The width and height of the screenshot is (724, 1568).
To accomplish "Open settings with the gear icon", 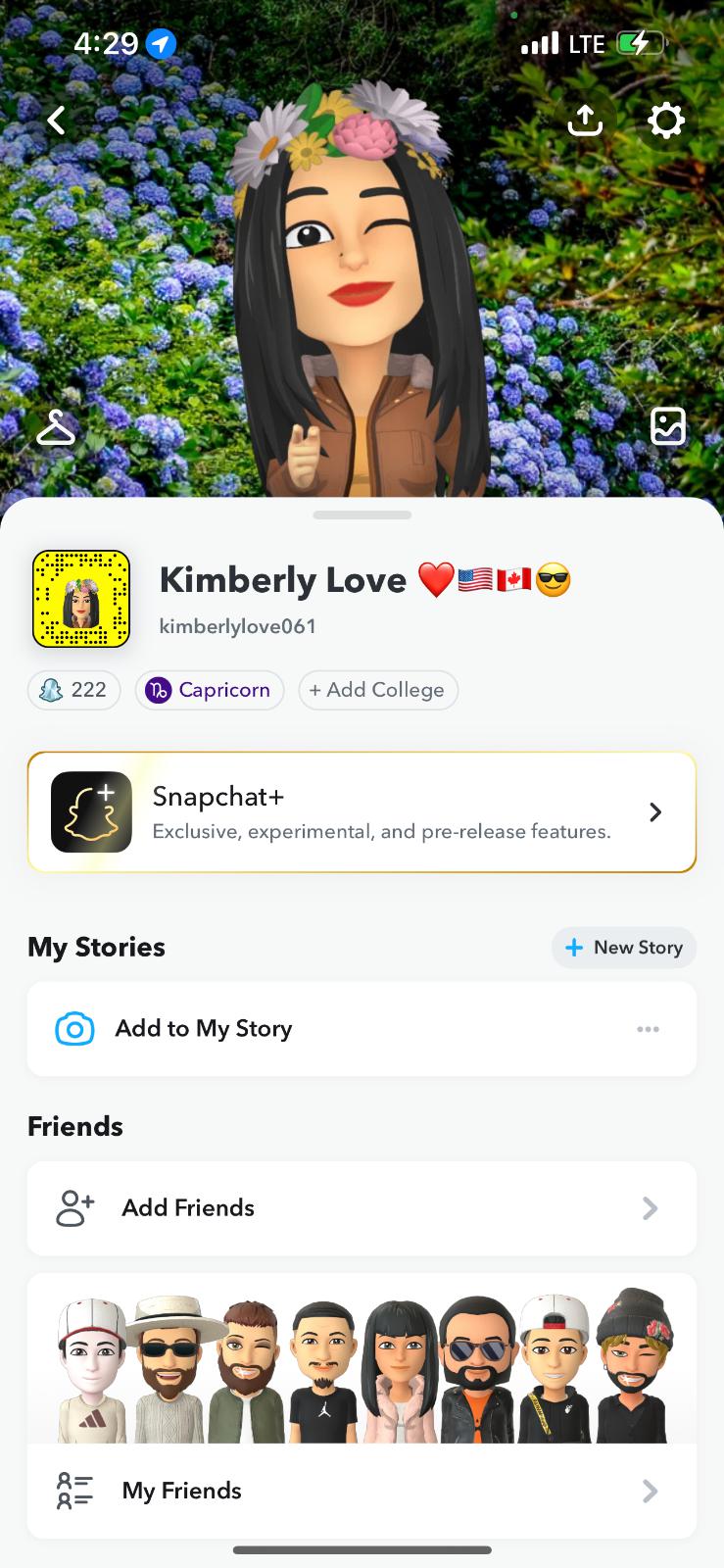I will pos(666,121).
